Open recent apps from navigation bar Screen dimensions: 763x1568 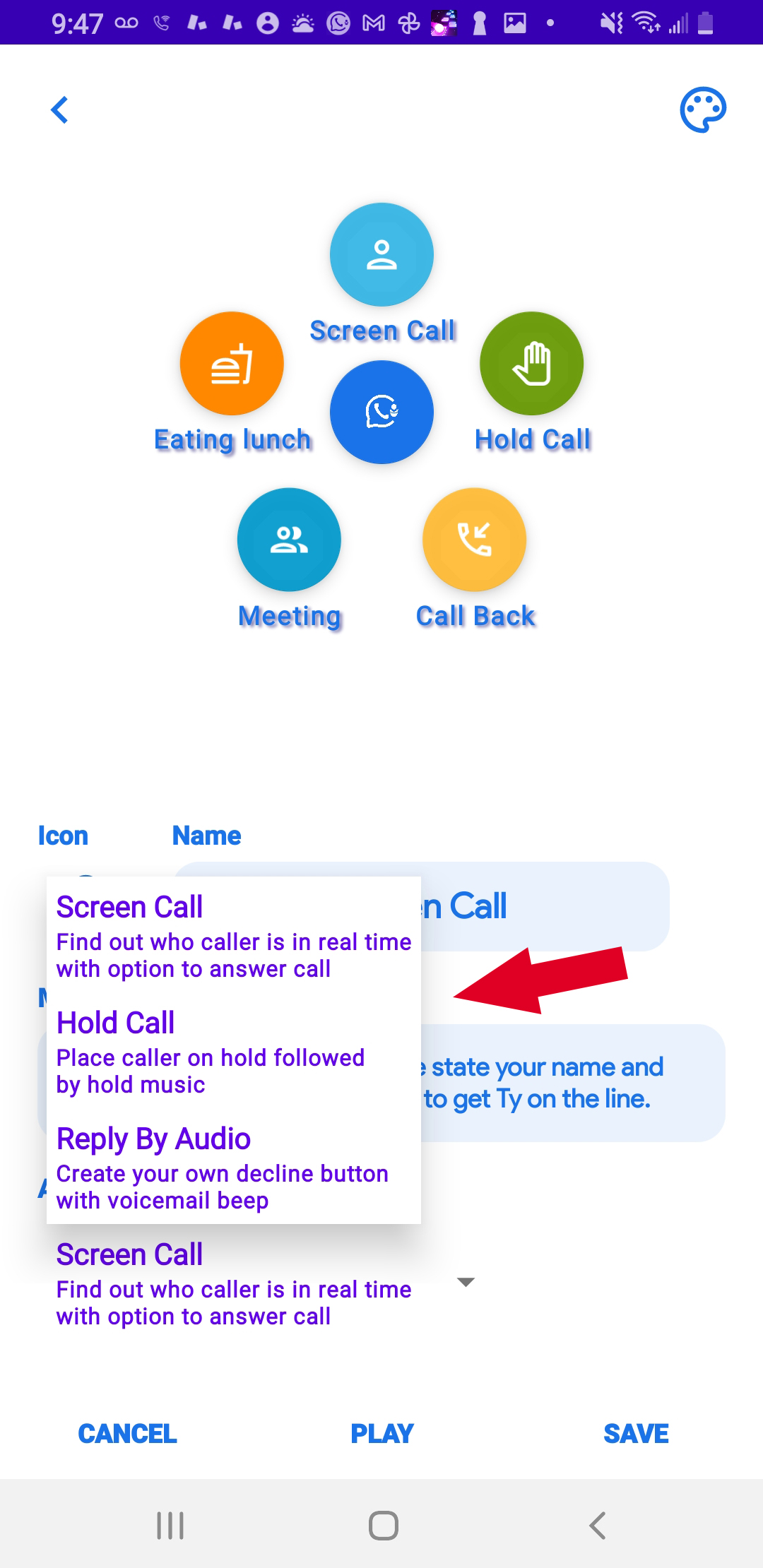pos(170,1526)
